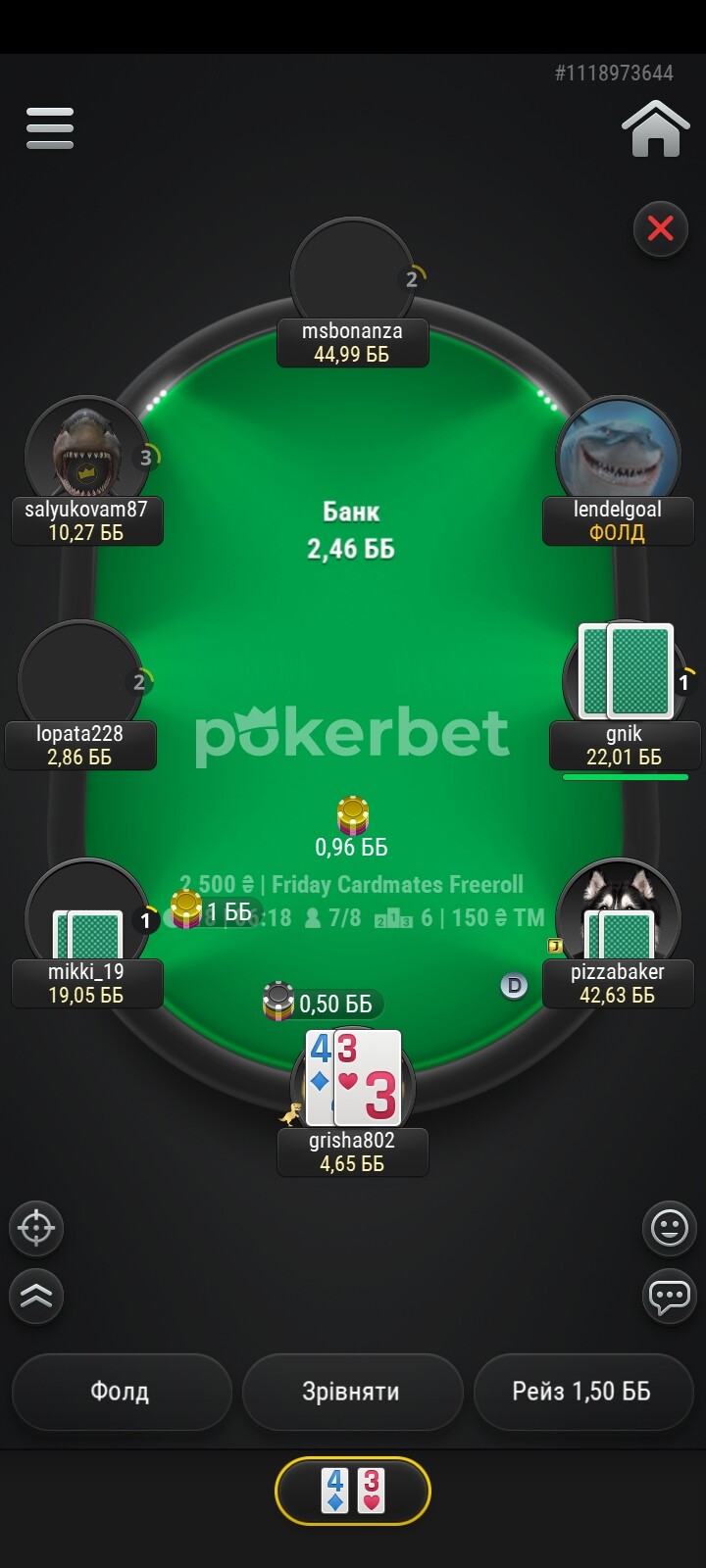
Task: Tap the hole cards pill at bottom
Action: click(353, 1492)
